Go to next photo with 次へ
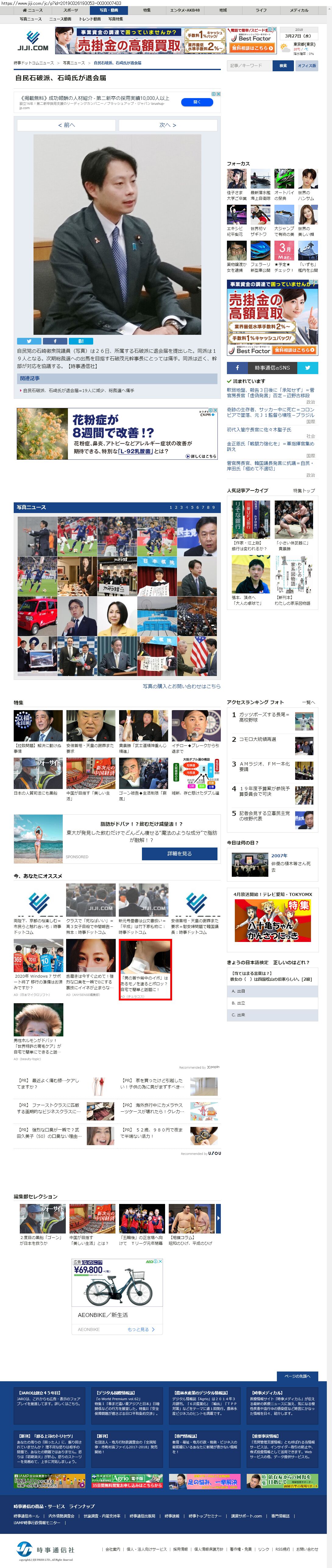The height and width of the screenshot is (1568, 332). pyautogui.click(x=168, y=125)
